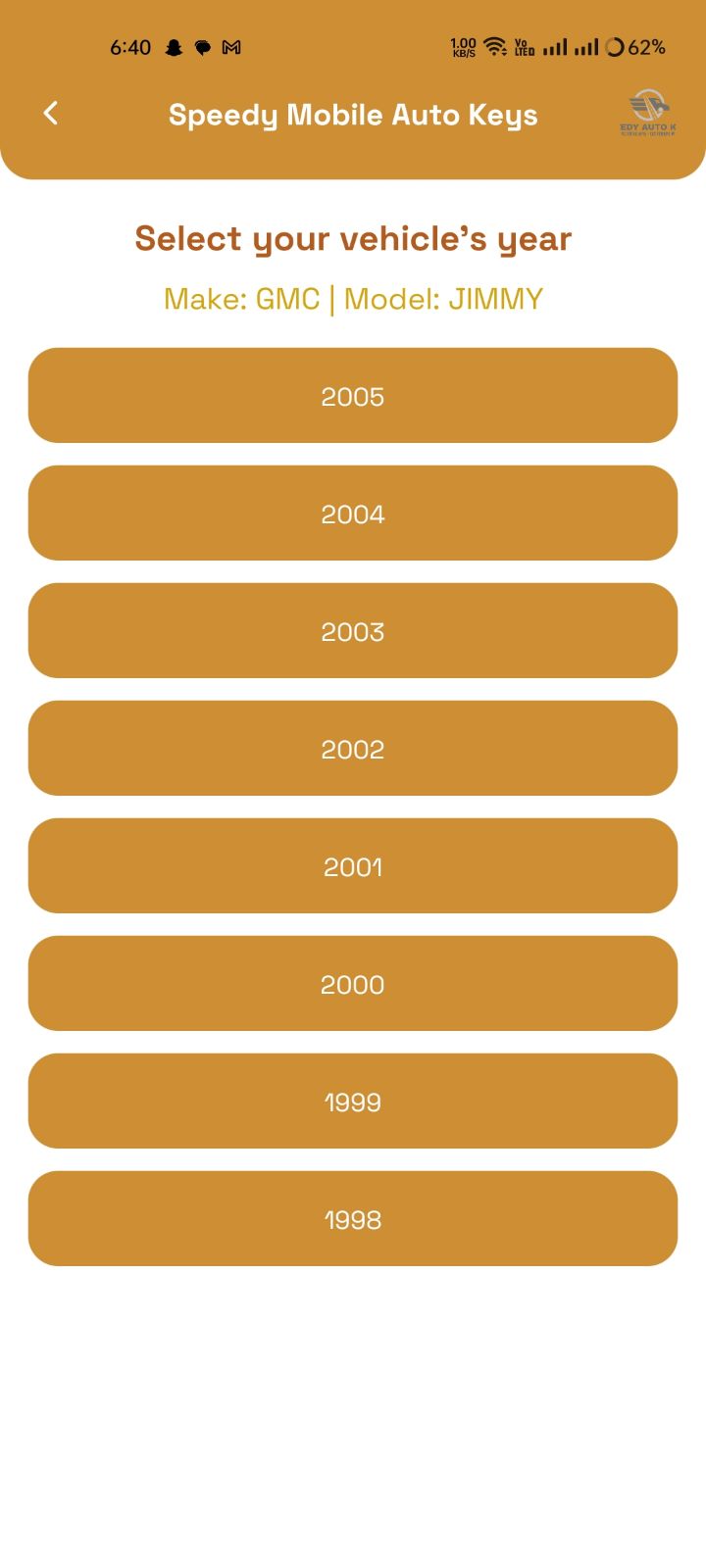Screen dimensions: 706x1568
Task: Pick the 2003 year option
Action: (353, 631)
